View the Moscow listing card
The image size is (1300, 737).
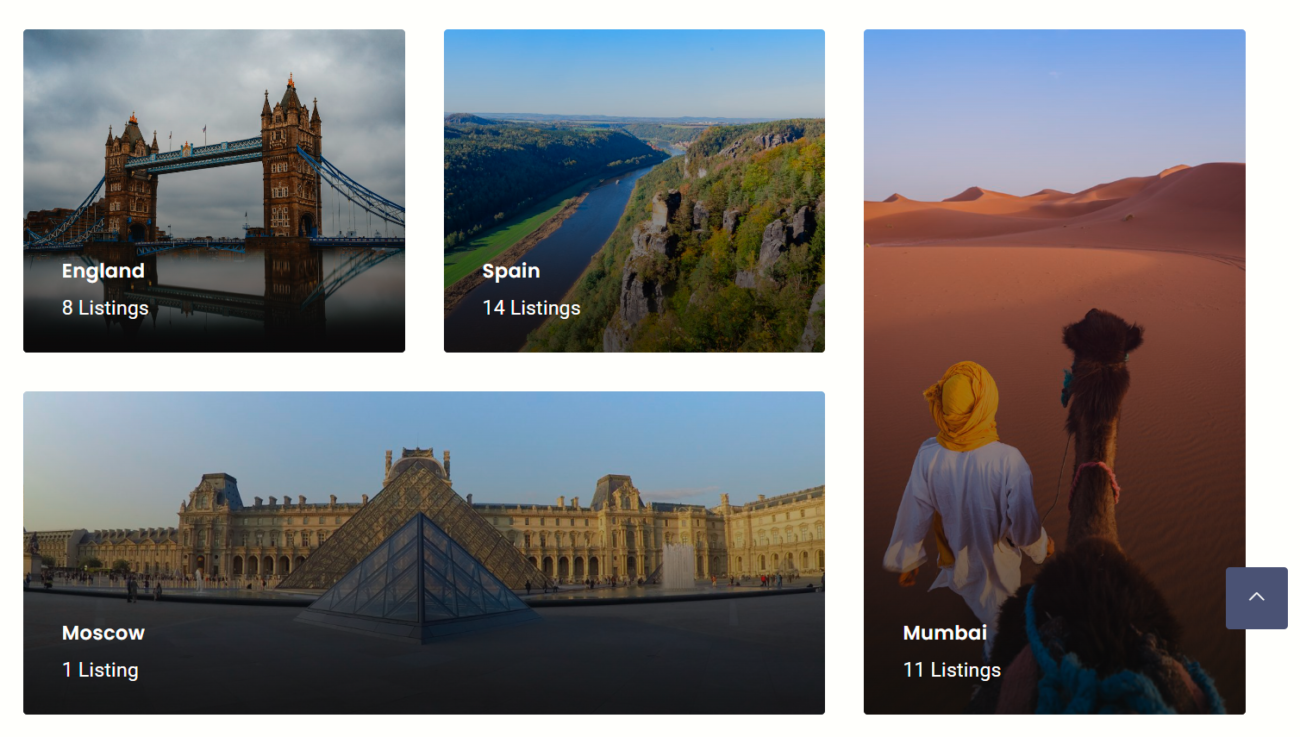pyautogui.click(x=424, y=552)
